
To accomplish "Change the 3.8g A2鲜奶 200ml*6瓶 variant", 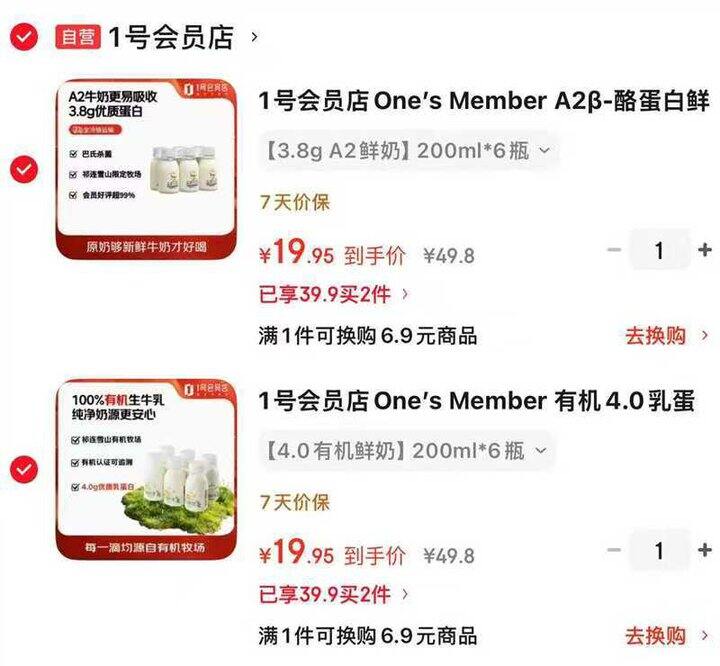I will (x=407, y=151).
